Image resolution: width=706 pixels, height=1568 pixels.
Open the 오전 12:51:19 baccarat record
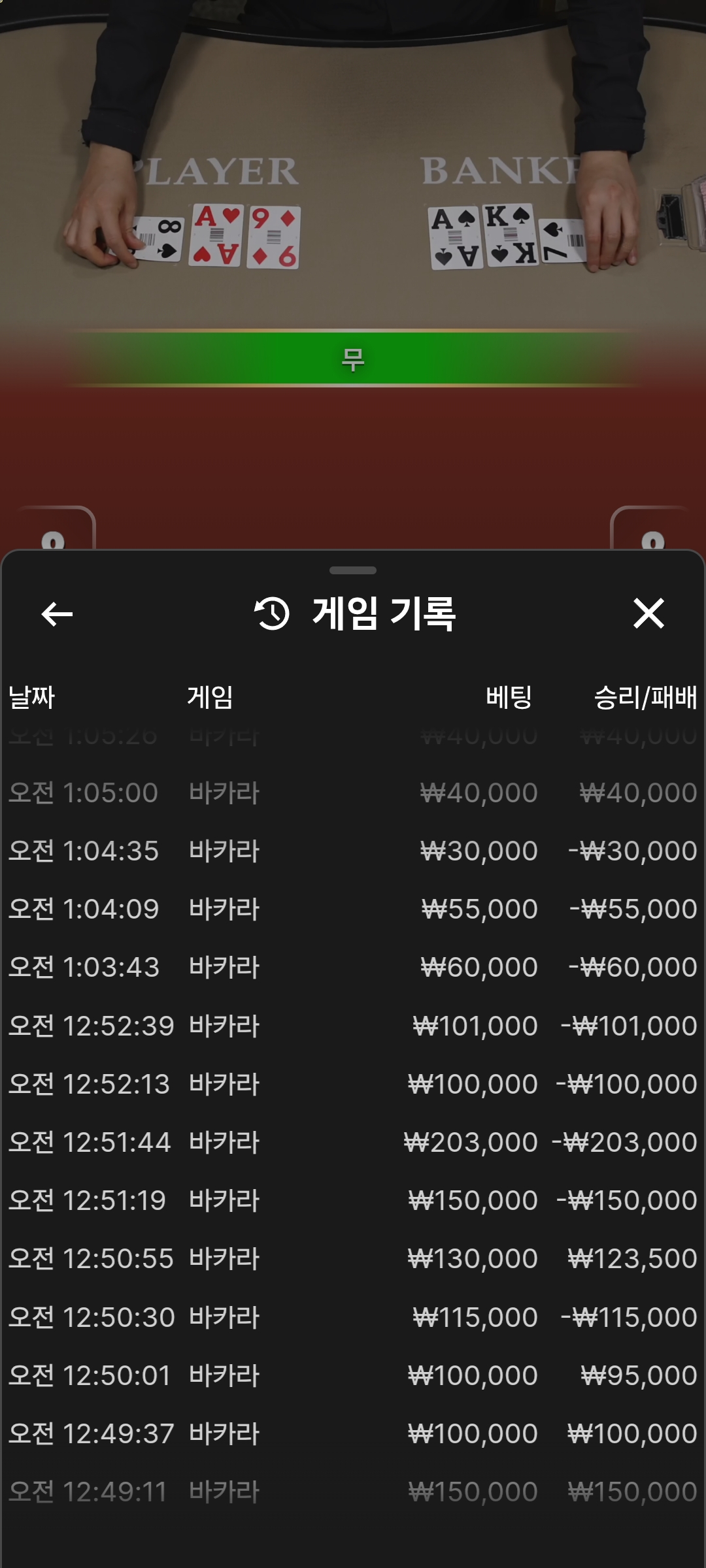pyautogui.click(x=353, y=1200)
